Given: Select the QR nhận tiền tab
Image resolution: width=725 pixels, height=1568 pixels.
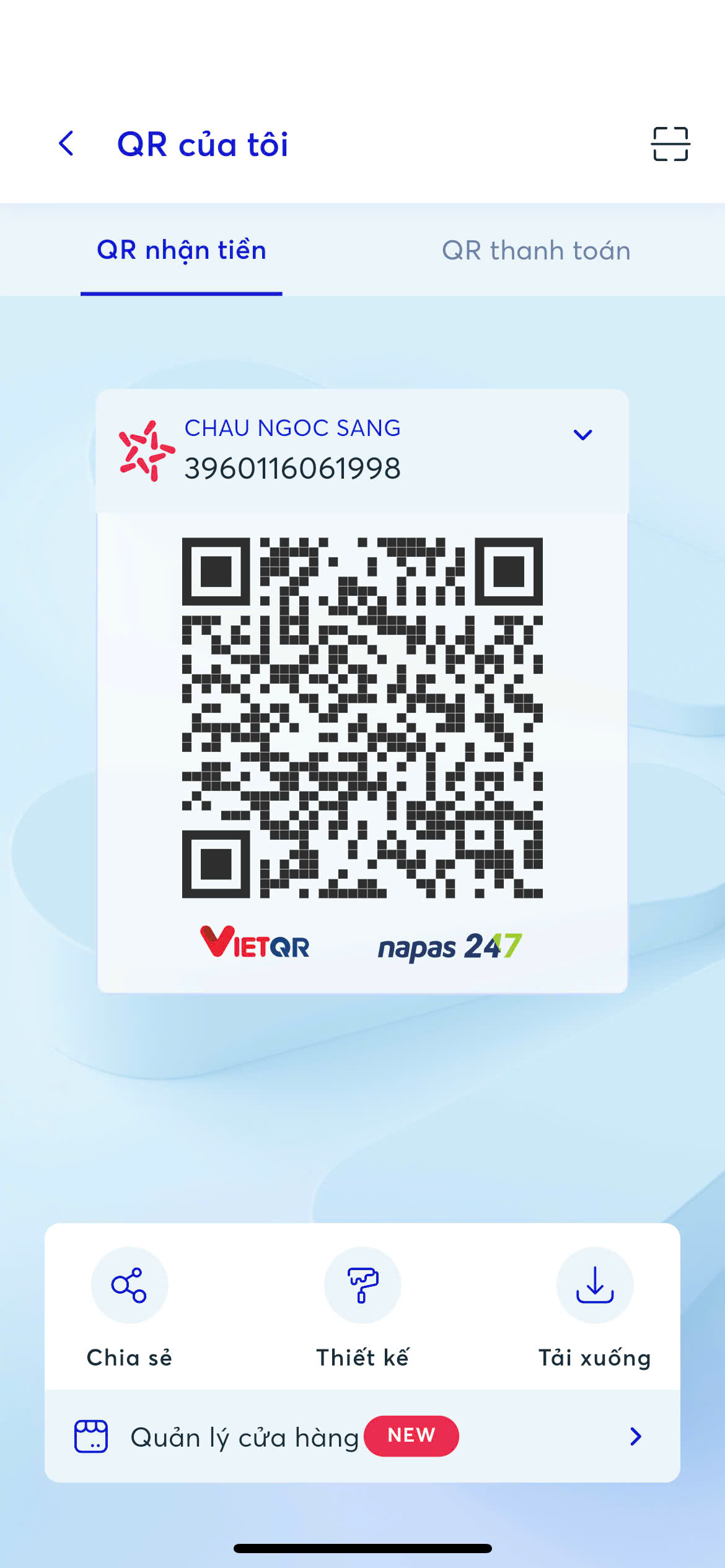Looking at the screenshot, I should [x=182, y=250].
